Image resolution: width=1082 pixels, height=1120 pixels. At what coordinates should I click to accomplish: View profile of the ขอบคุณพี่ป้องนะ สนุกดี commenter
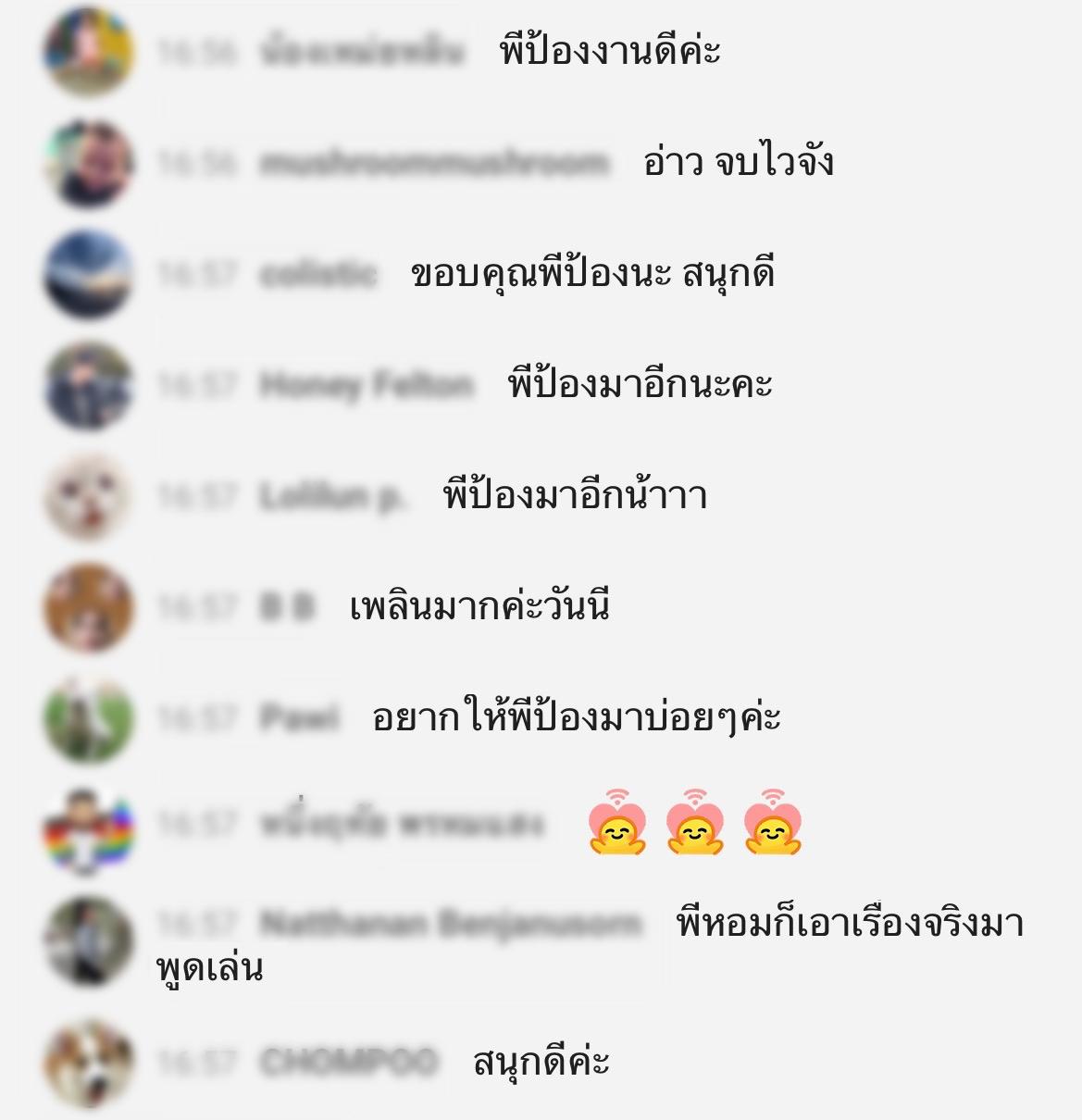(x=89, y=275)
